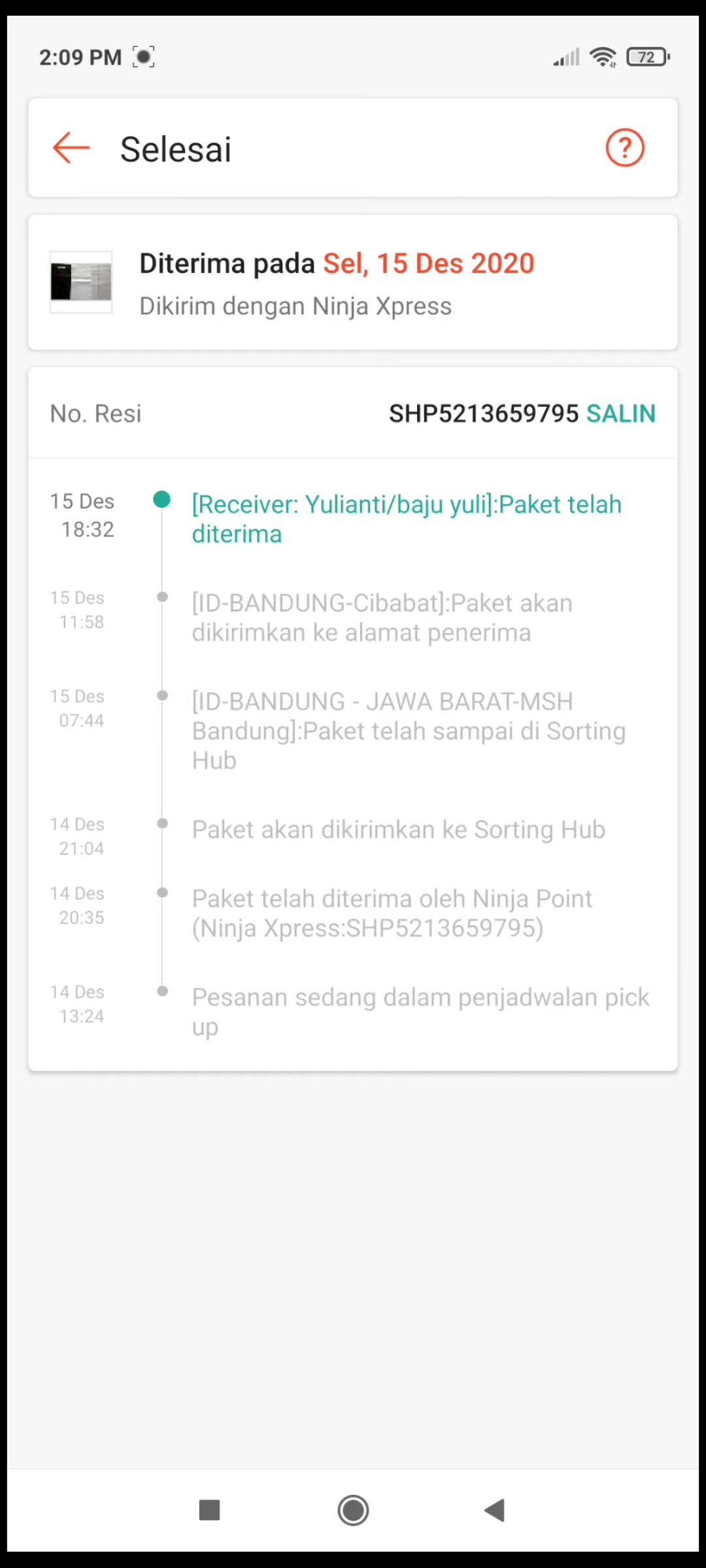Tap the recent apps square navigation icon

coord(209,1511)
